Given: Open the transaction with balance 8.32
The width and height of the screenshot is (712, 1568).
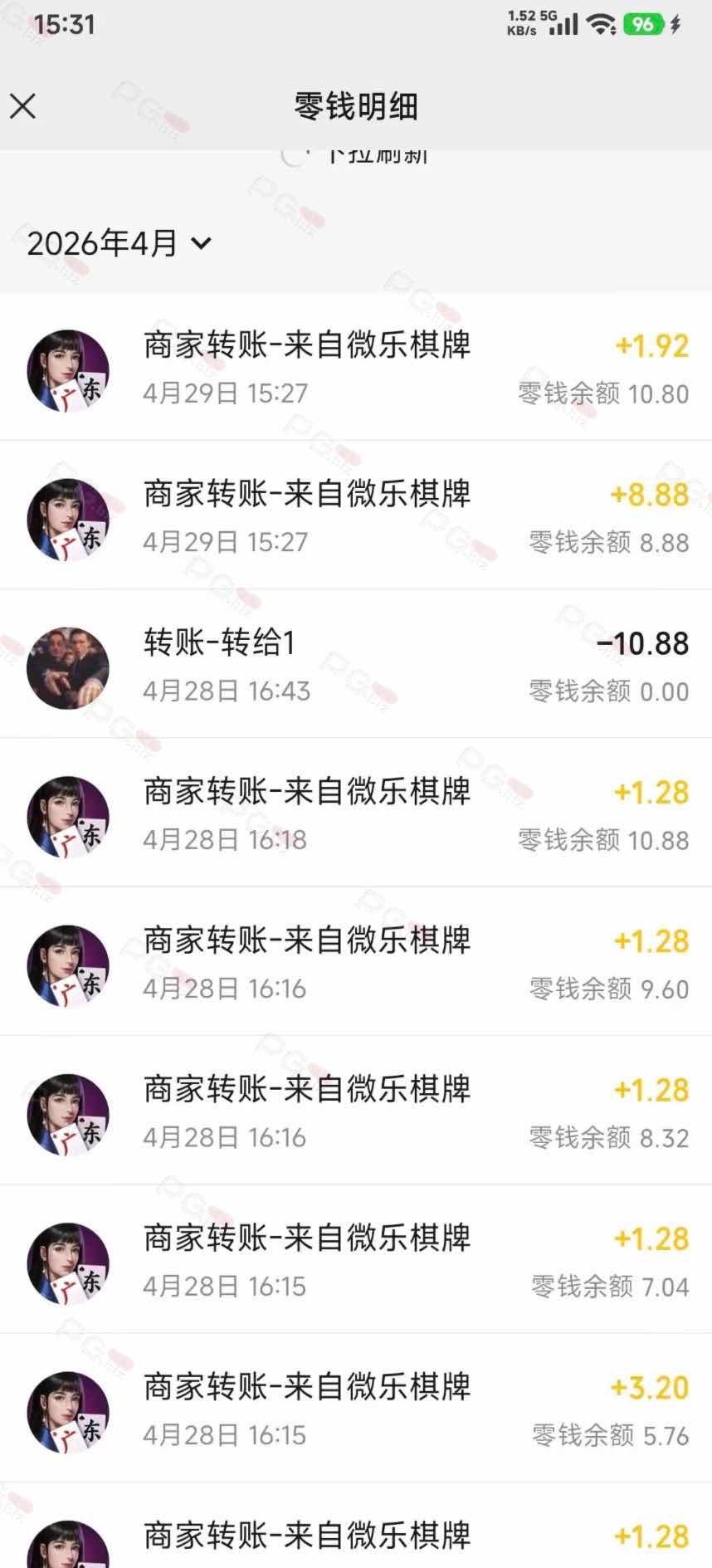Looking at the screenshot, I should coord(357,1111).
